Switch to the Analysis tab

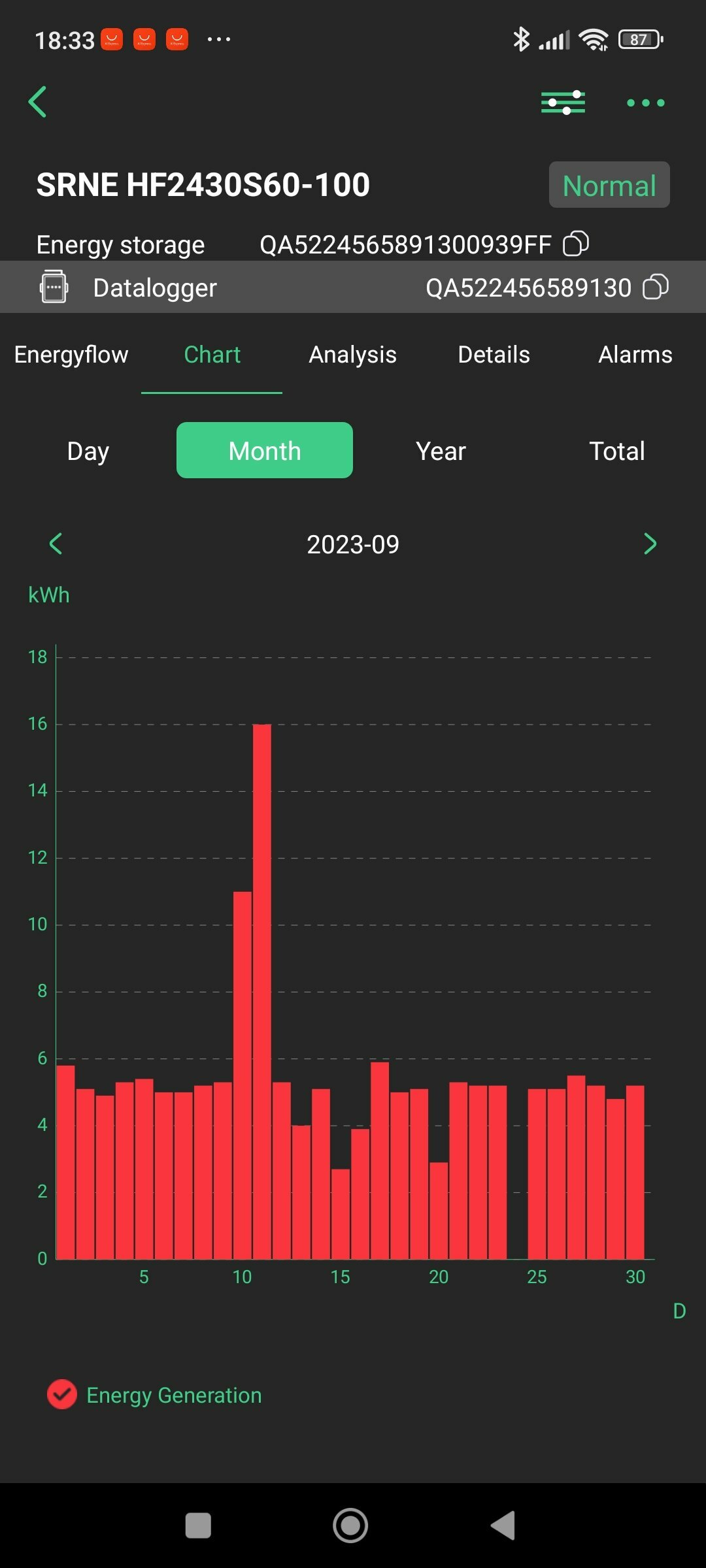[x=353, y=355]
